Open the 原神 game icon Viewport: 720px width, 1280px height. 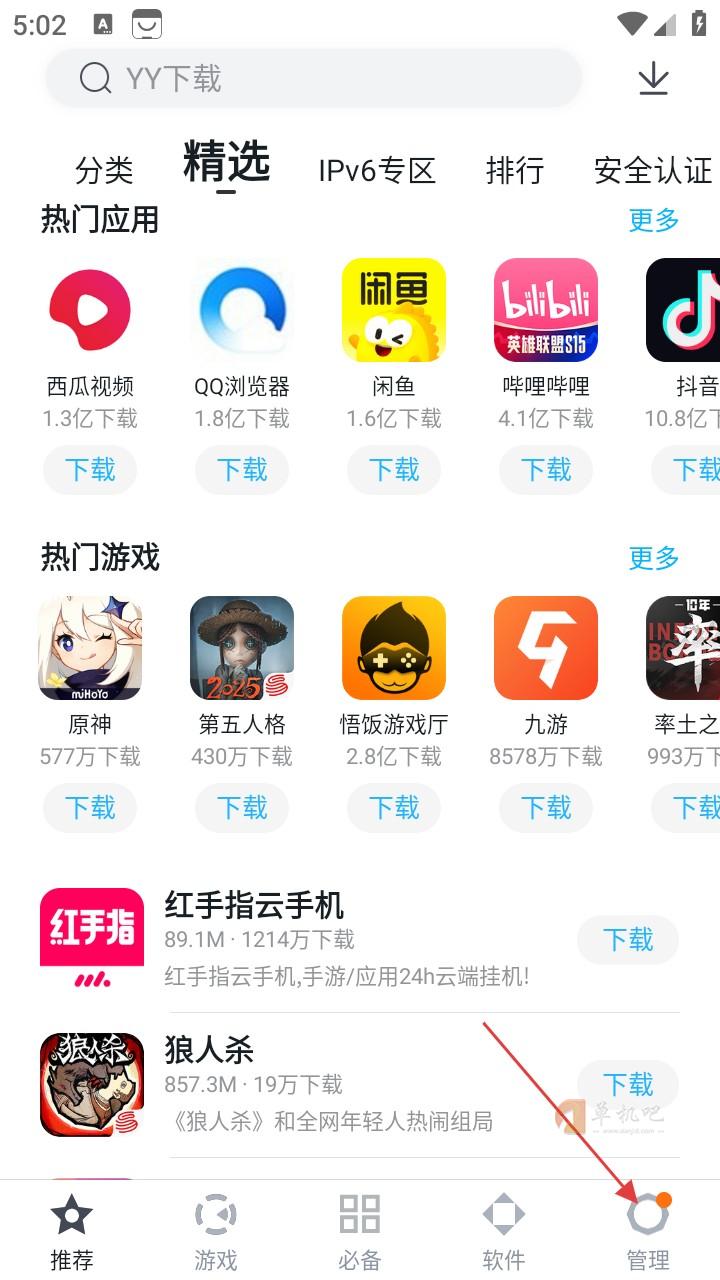click(x=90, y=647)
